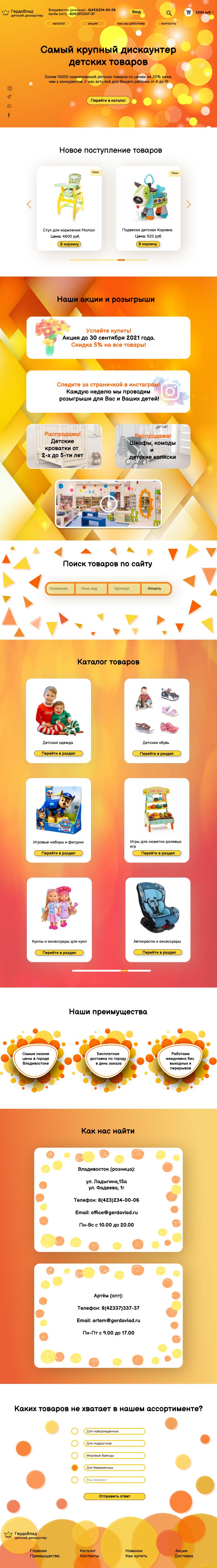Go to the Детская одежда section
This screenshot has width=217, height=1568.
58,754
